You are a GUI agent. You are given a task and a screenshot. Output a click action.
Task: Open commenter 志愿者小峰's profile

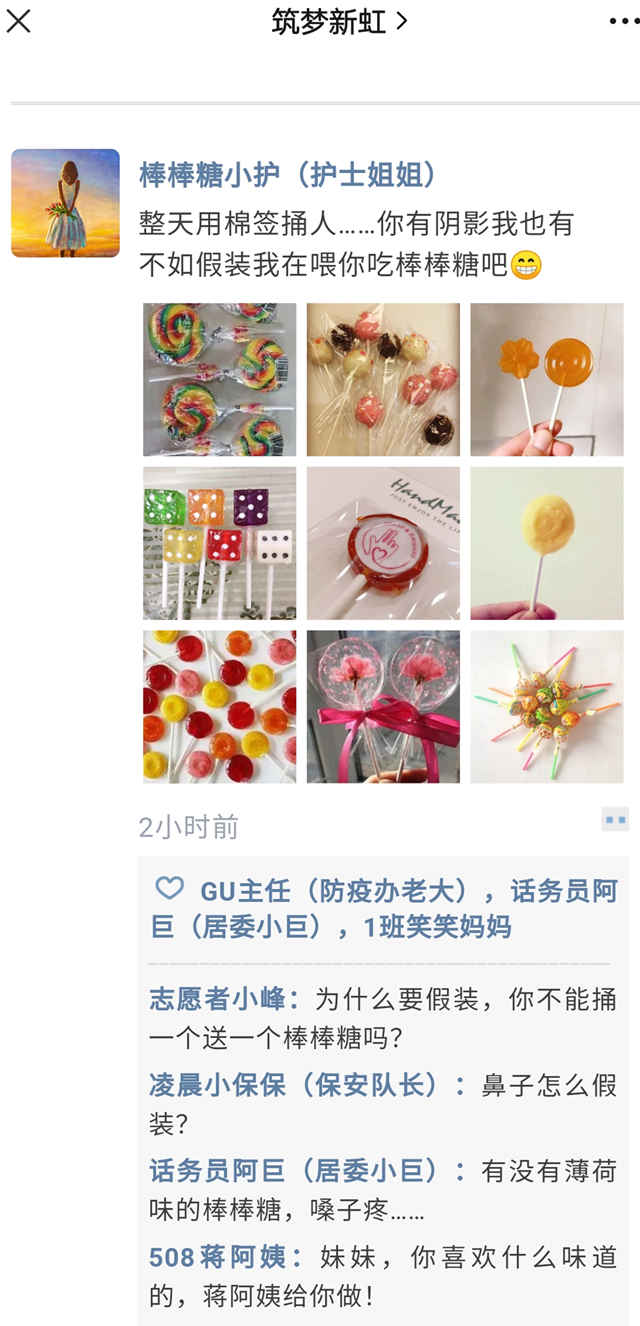[x=218, y=998]
